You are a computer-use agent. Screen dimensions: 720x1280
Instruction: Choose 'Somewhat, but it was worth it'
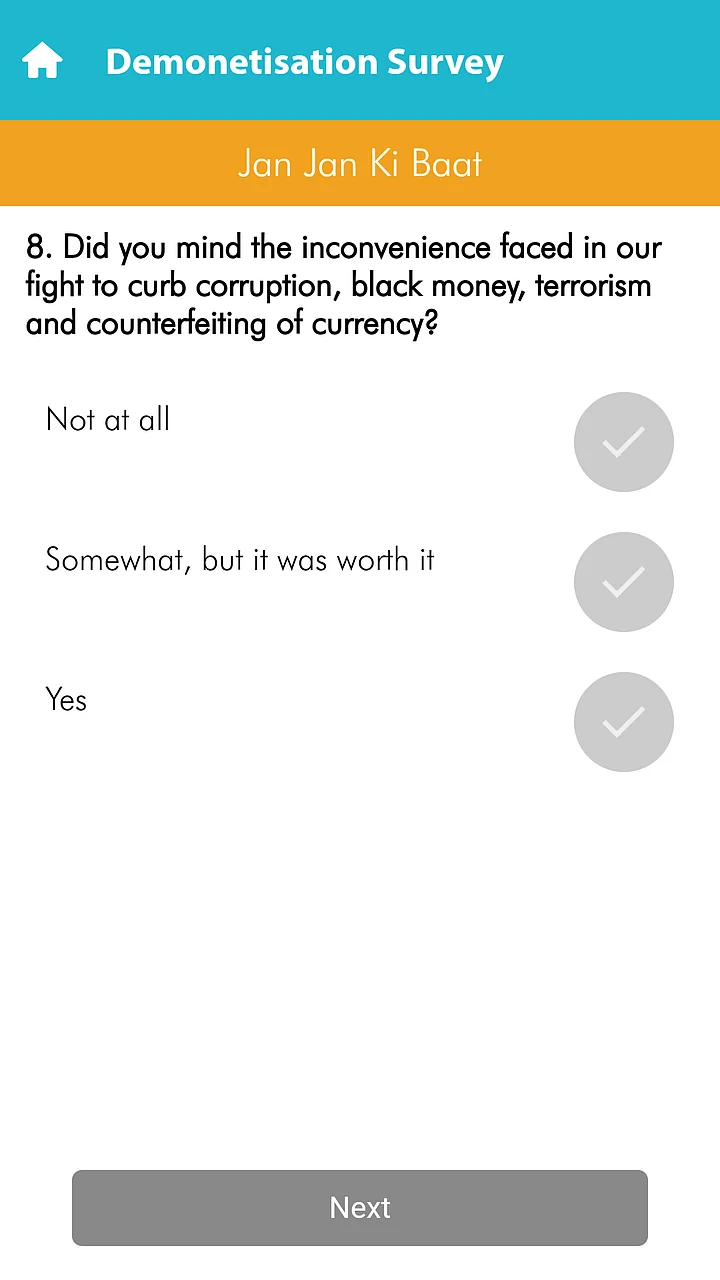(623, 582)
